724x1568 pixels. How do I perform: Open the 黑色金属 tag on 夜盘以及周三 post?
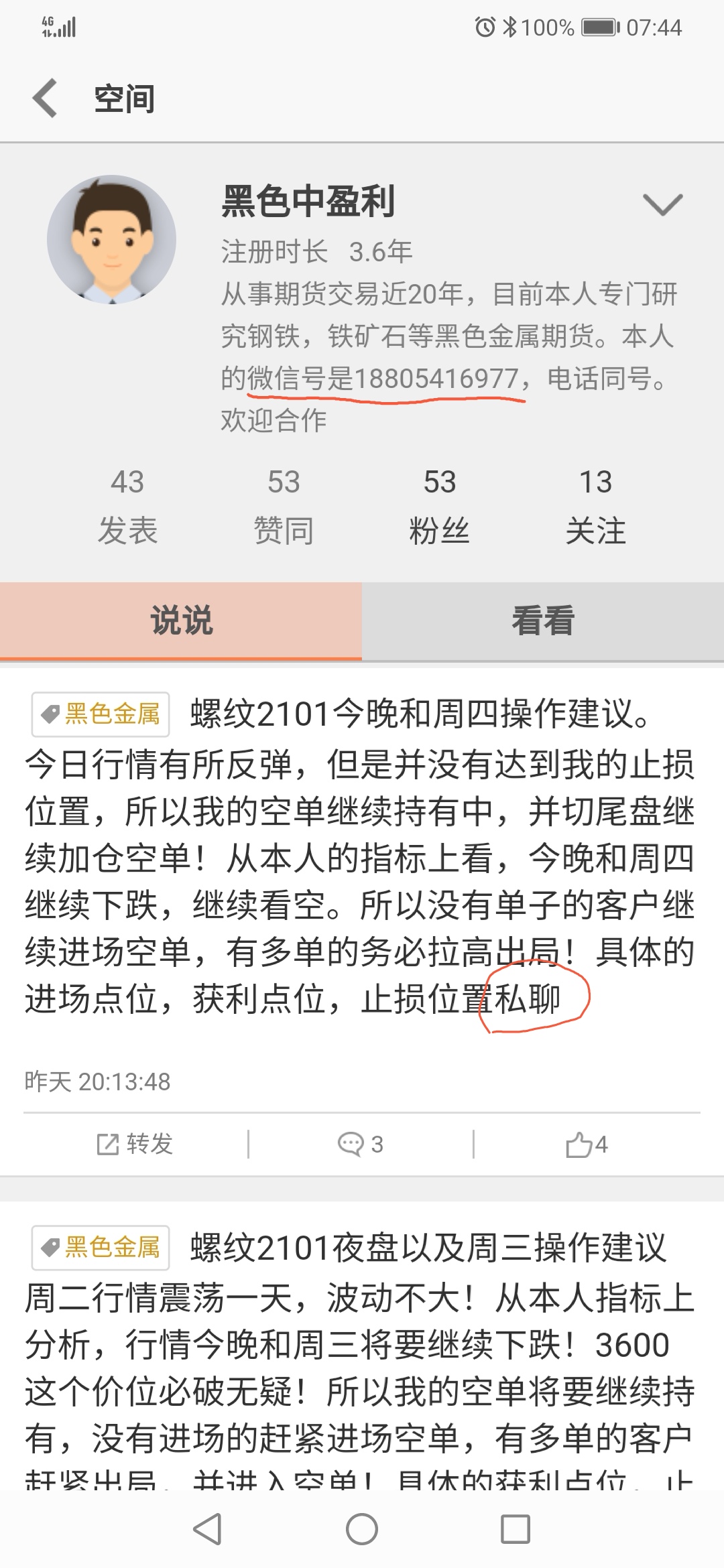(101, 1248)
